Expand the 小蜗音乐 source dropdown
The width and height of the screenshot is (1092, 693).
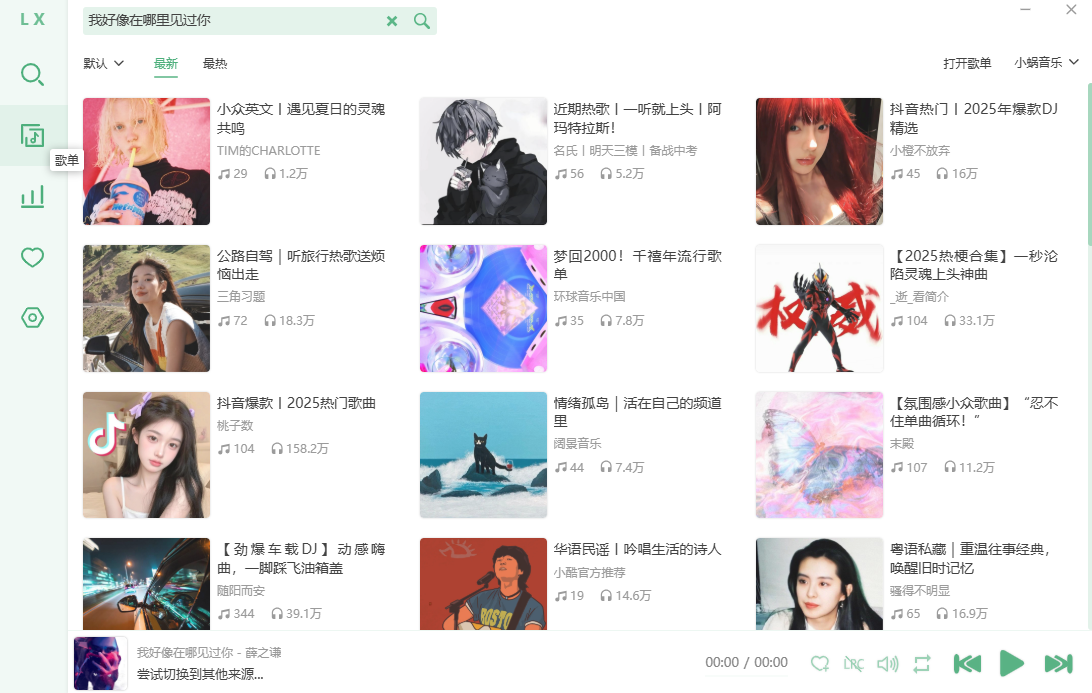1046,63
